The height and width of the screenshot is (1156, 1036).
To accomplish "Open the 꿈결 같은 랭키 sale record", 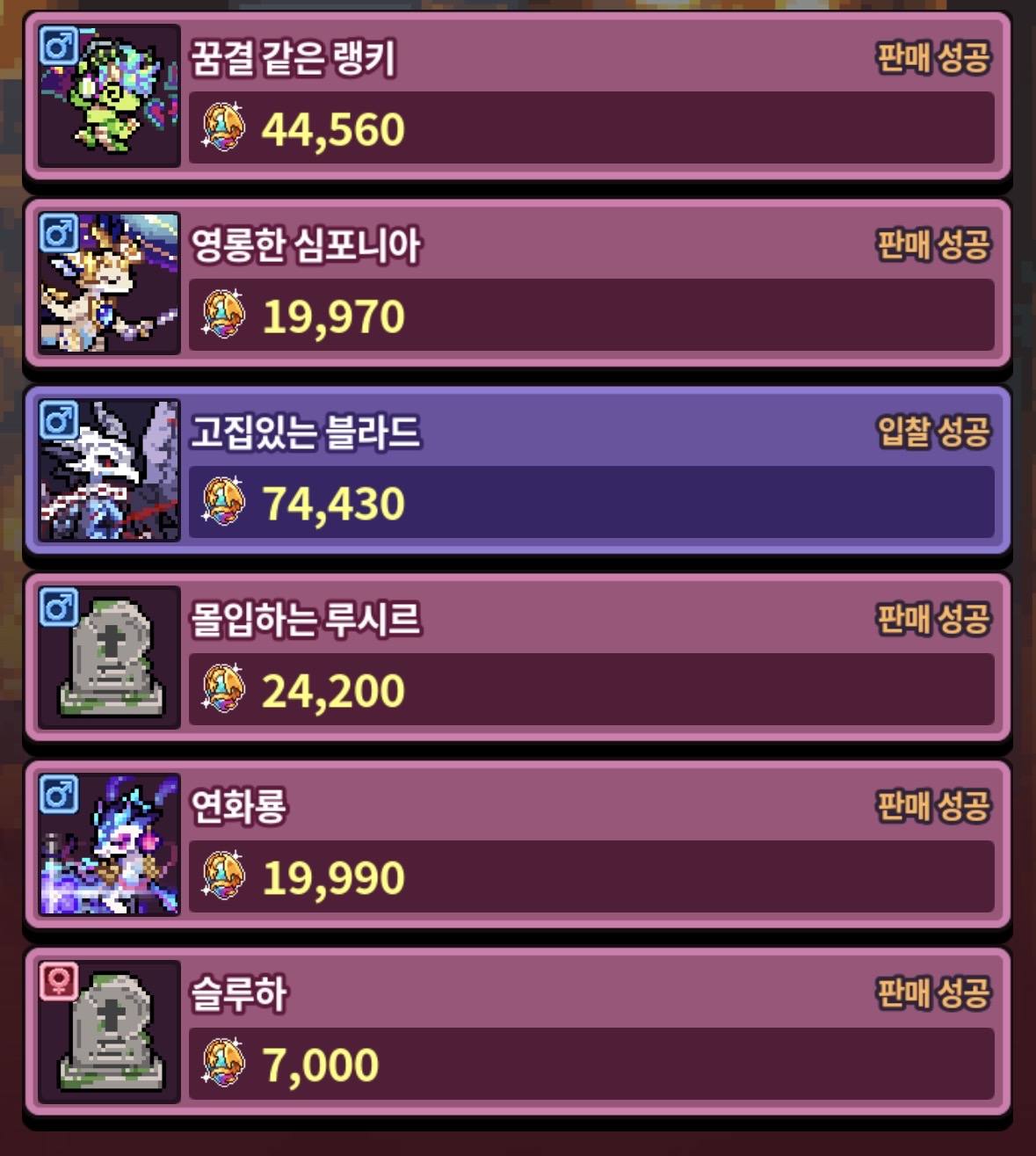I will click(x=518, y=96).
